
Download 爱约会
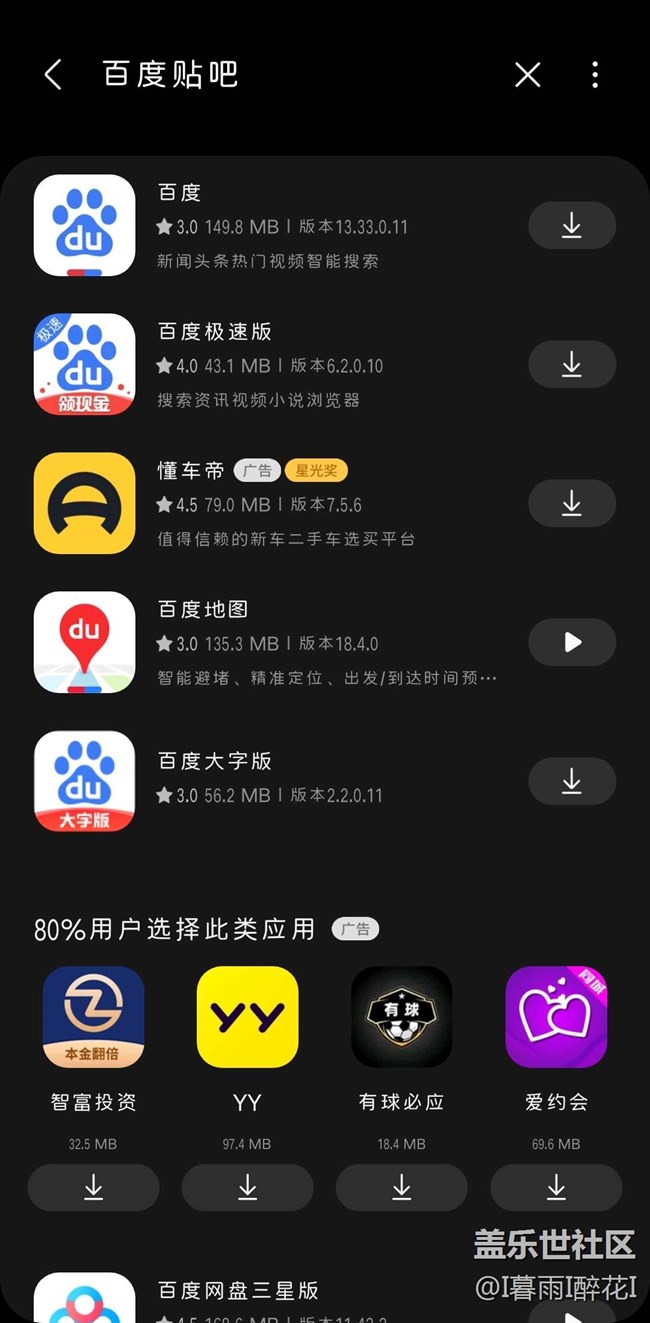pos(556,1187)
